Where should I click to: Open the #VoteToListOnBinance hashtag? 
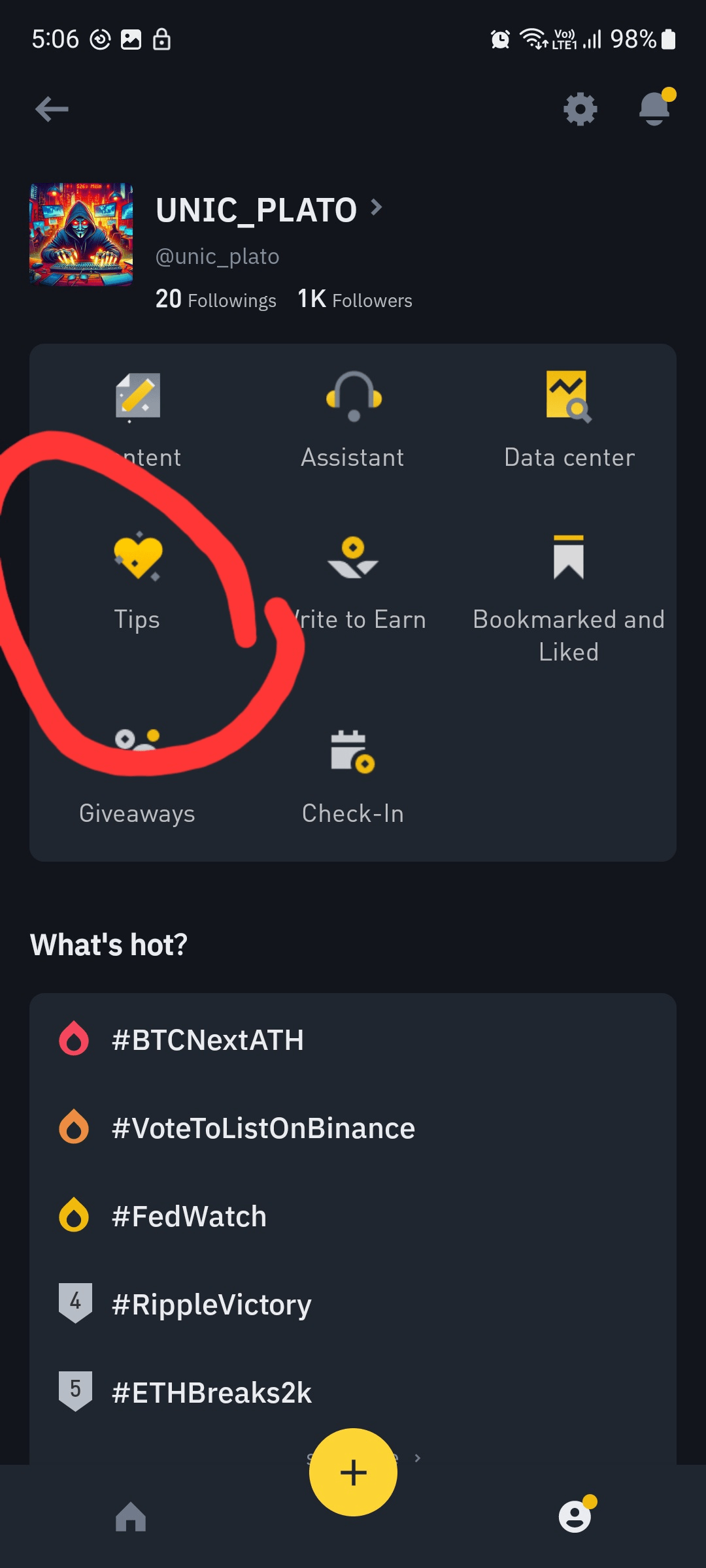[x=263, y=1128]
